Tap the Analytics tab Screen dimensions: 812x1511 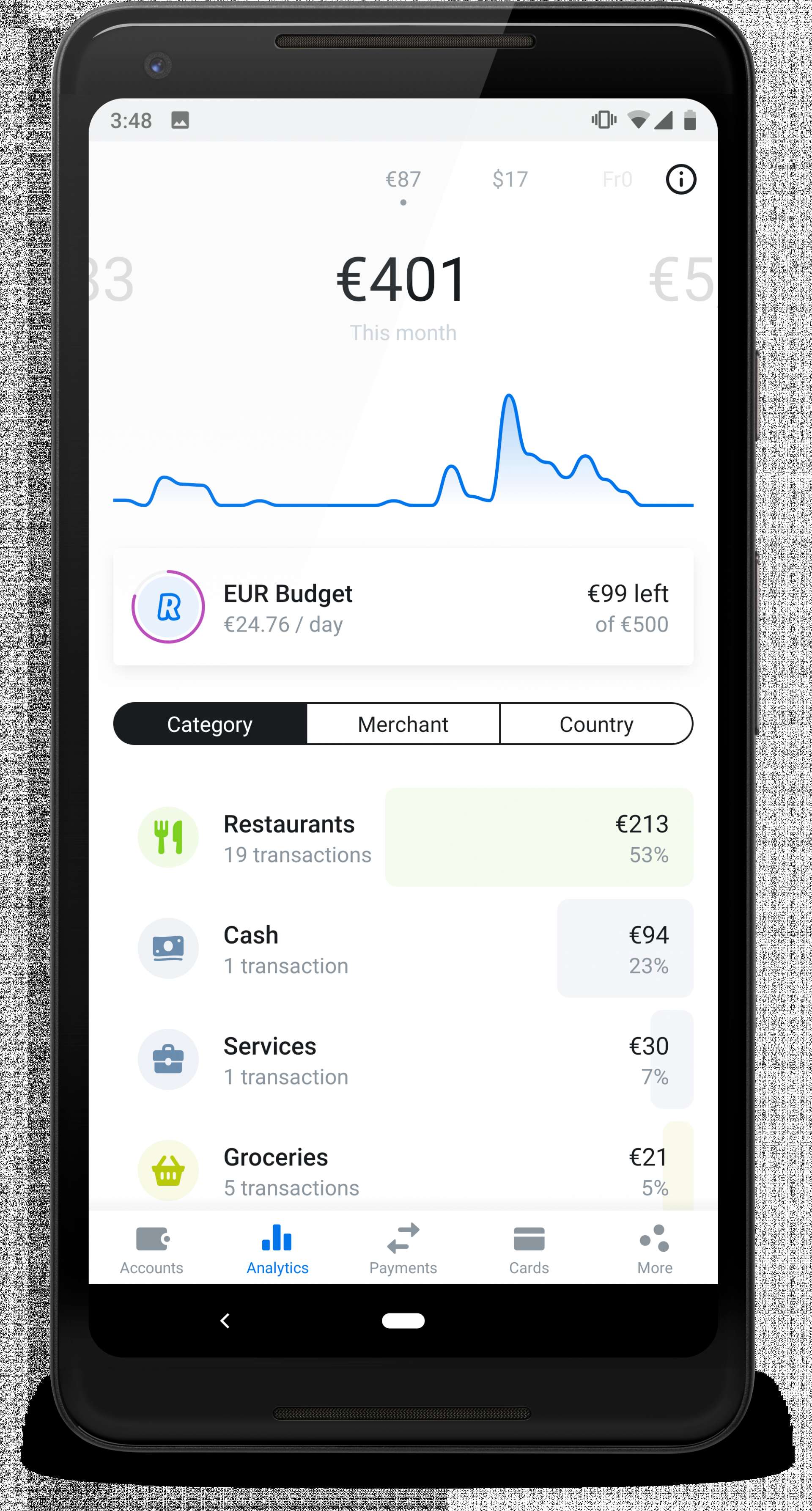coord(277,1250)
